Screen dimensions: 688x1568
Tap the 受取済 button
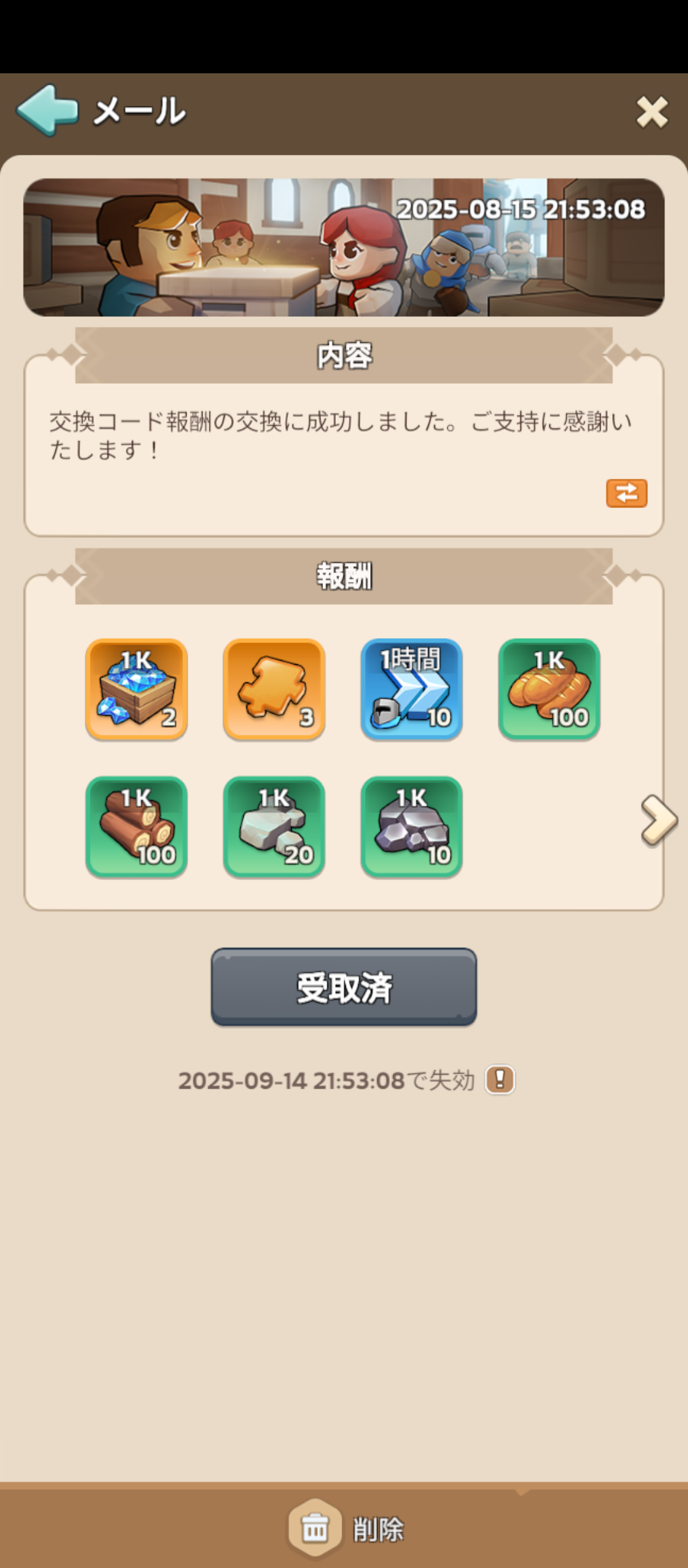[x=344, y=987]
